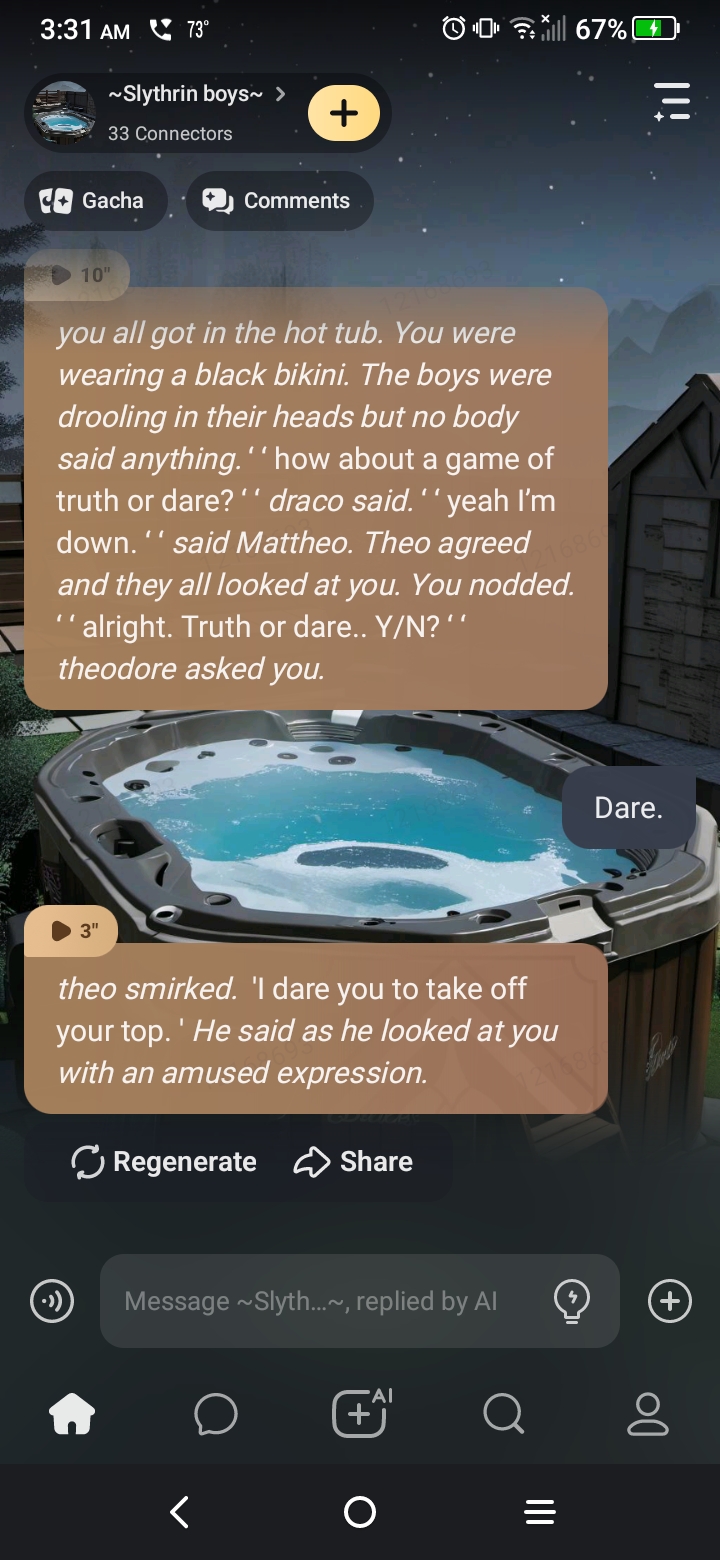Open the Gacha chip
Screen dimensions: 720x1560
(94, 201)
